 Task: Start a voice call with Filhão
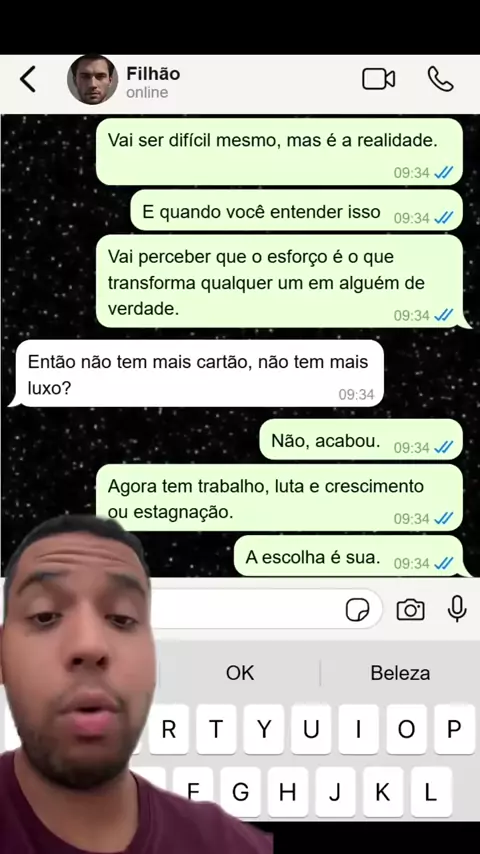[x=440, y=80]
